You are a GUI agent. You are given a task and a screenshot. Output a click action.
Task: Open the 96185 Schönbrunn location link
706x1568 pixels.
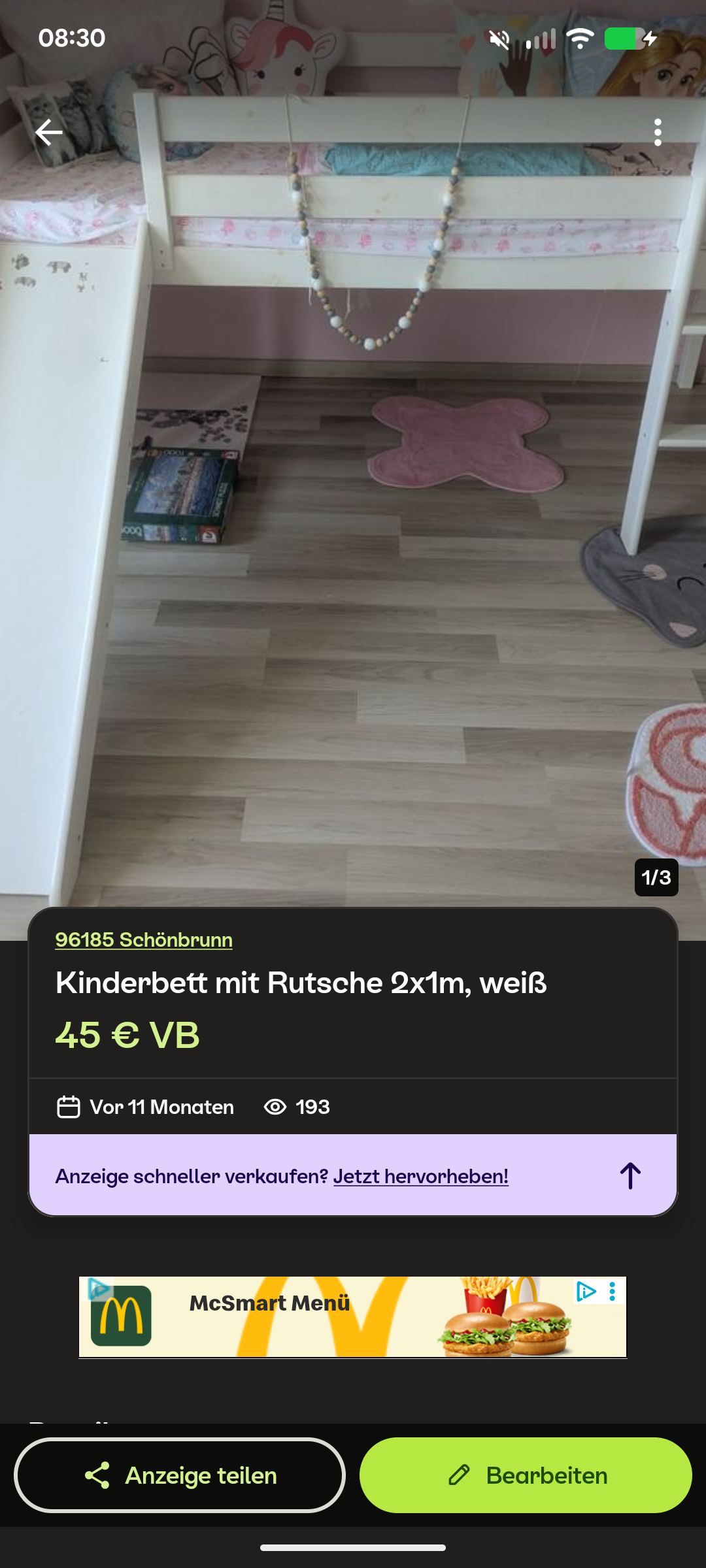(x=144, y=939)
